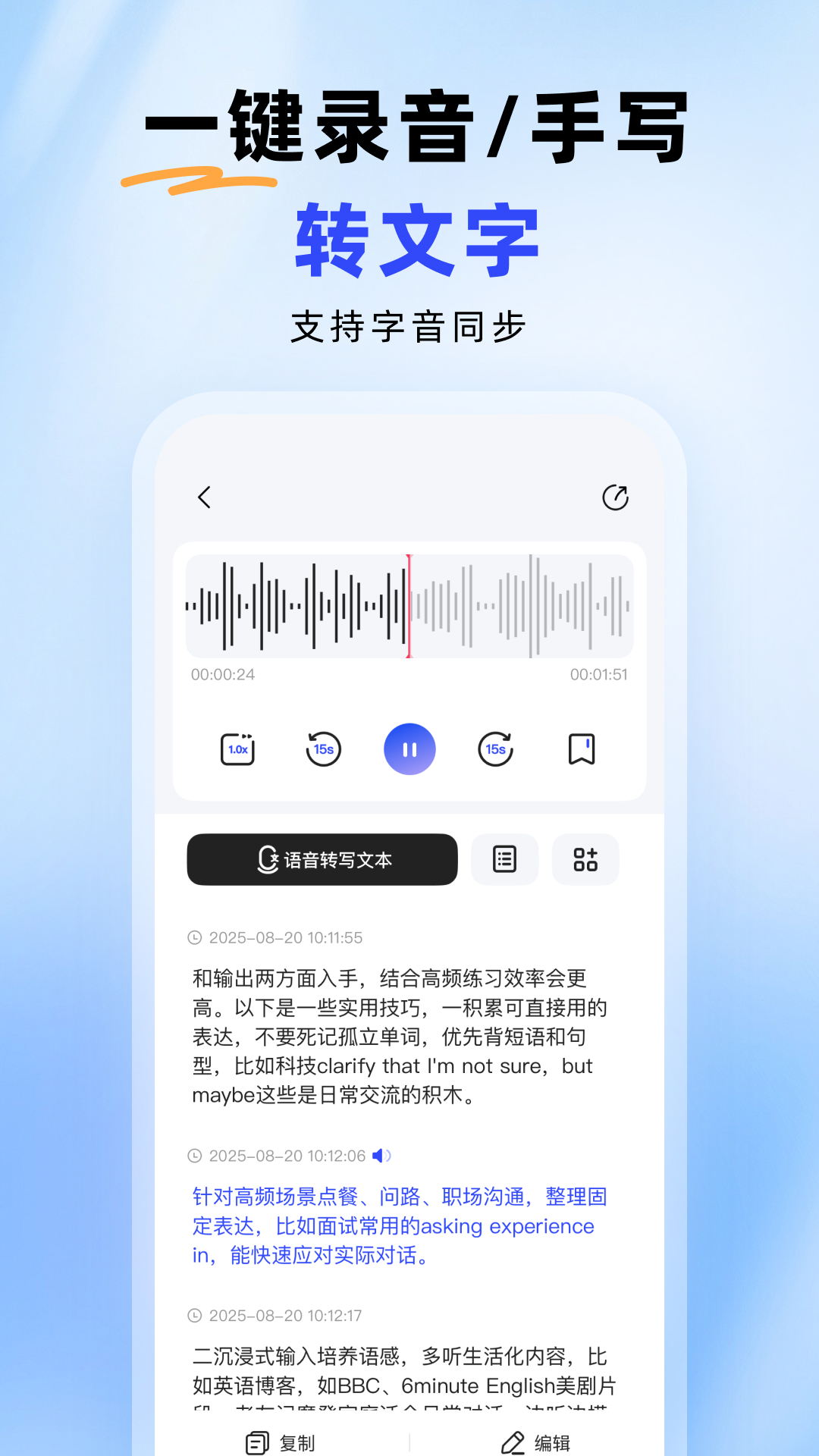Click the red playhead marker on the waveform
The width and height of the screenshot is (819, 1456).
click(409, 604)
